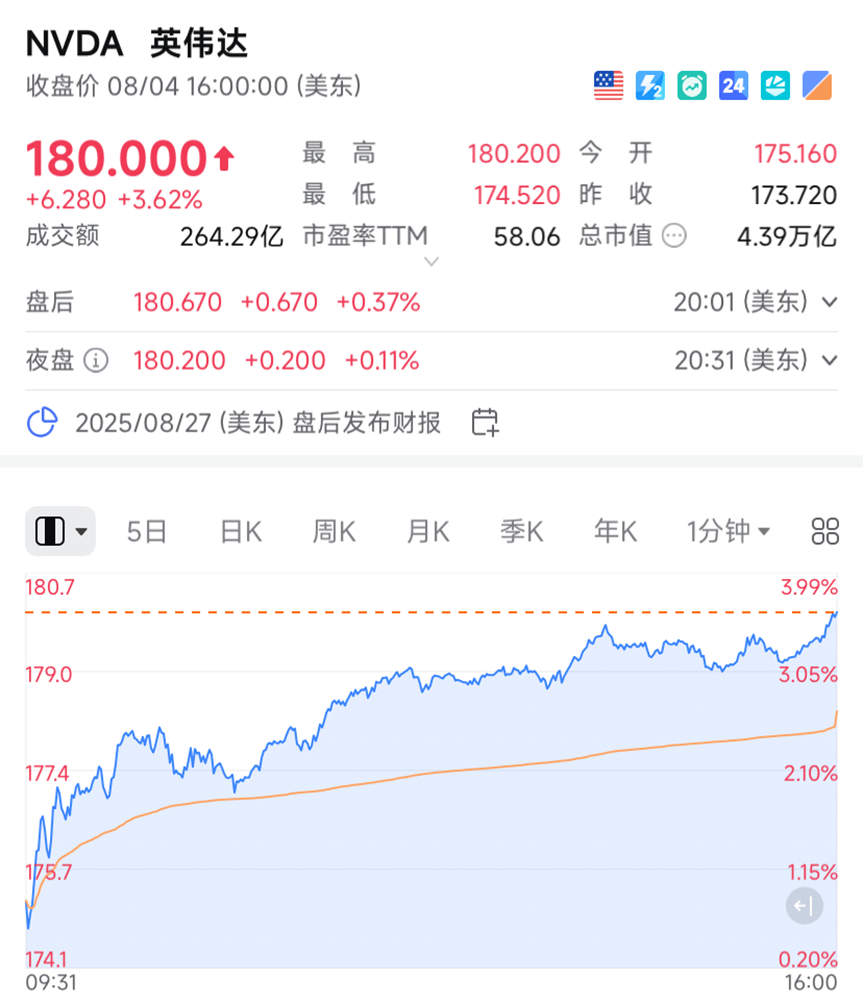
Task: Switch to 季K quarterly chart
Action: [x=522, y=532]
